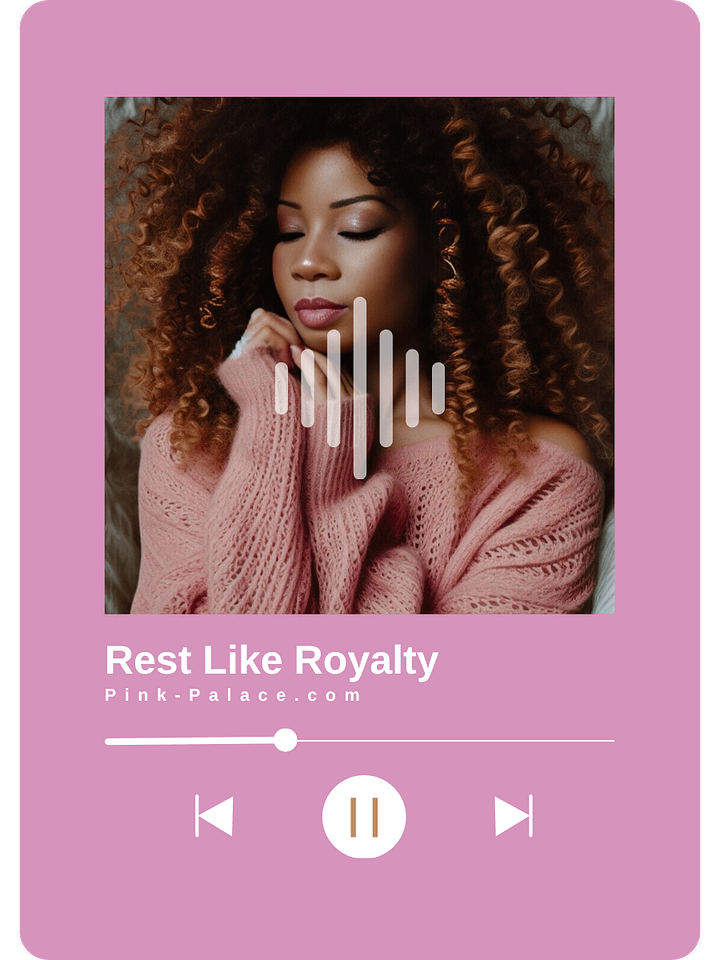Toggle skip-forward on the player

pos(513,816)
